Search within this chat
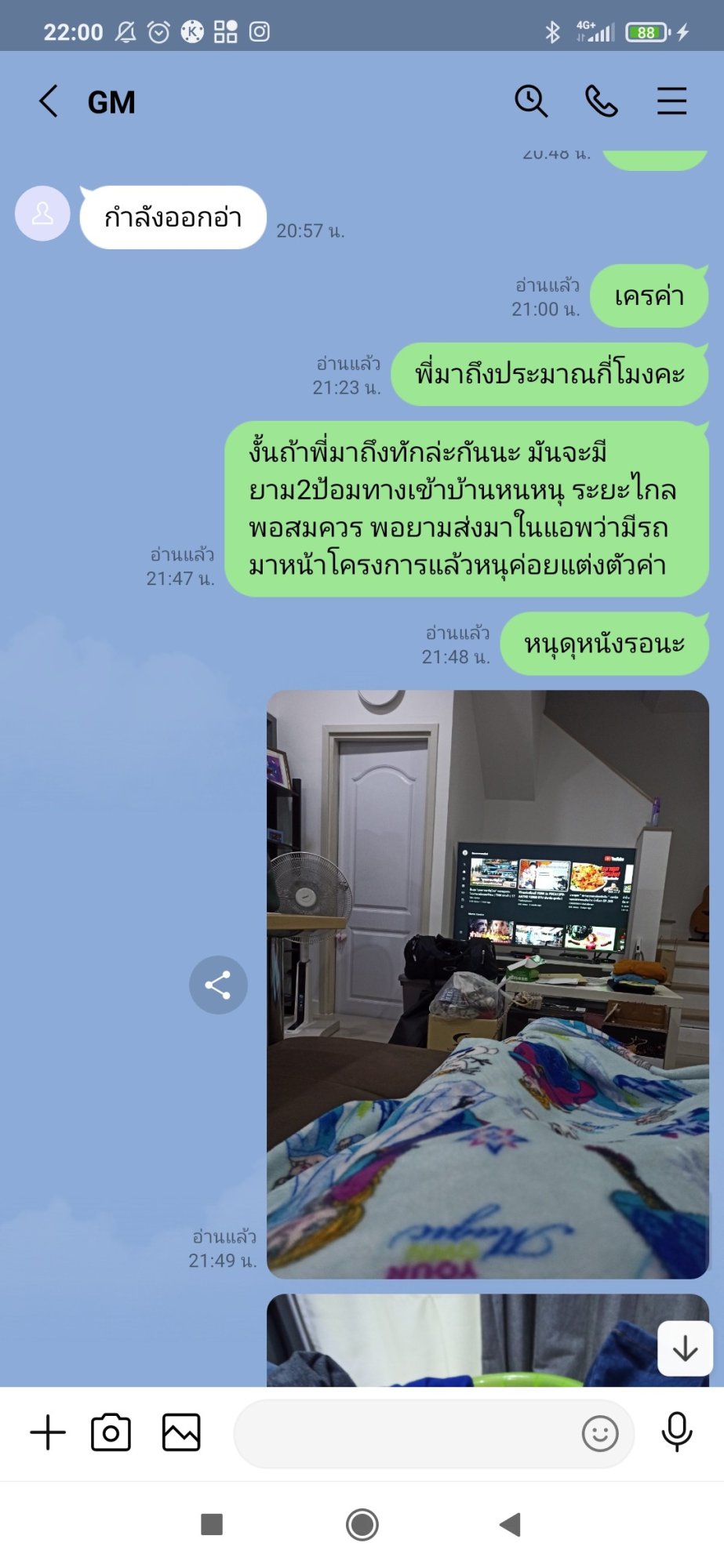 [531, 102]
